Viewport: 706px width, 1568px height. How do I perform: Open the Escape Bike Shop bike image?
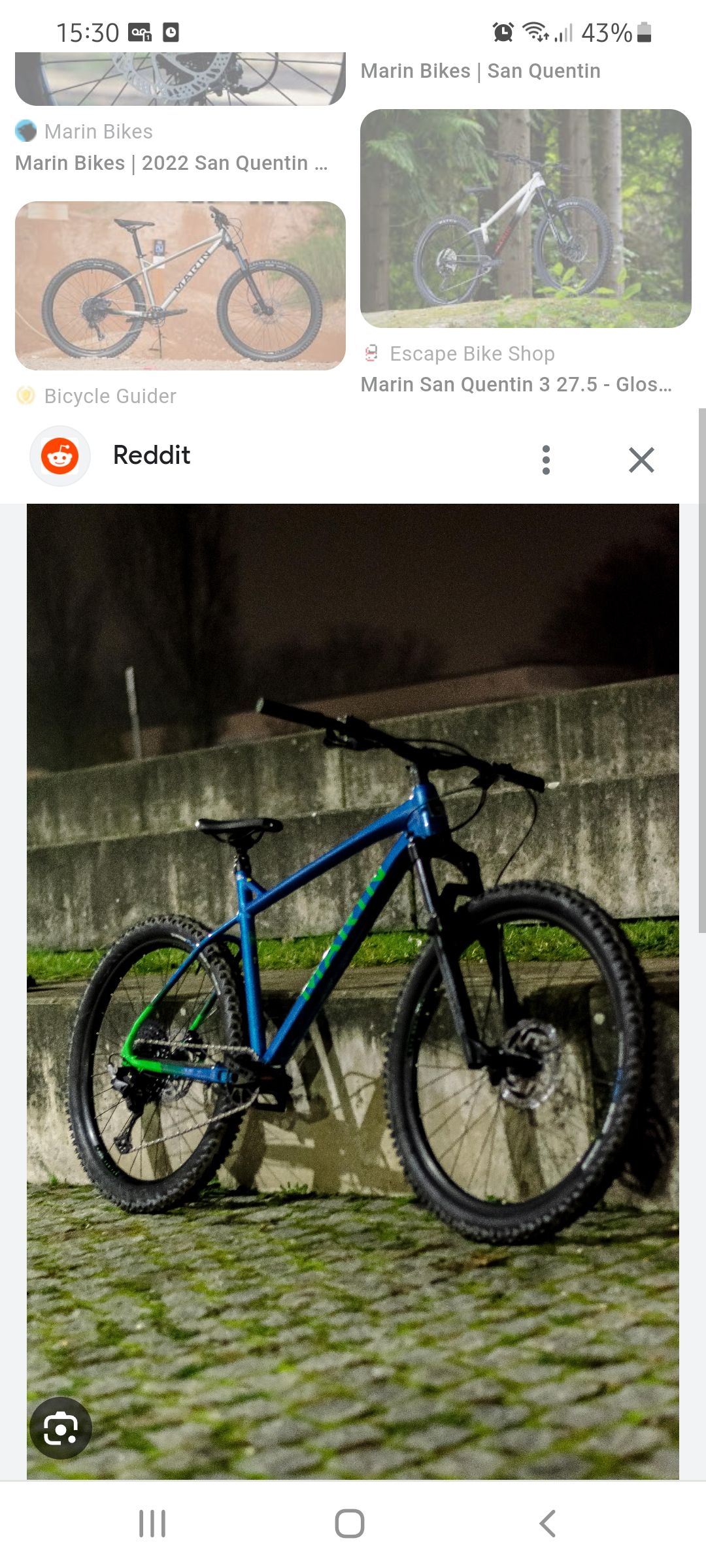pyautogui.click(x=526, y=219)
